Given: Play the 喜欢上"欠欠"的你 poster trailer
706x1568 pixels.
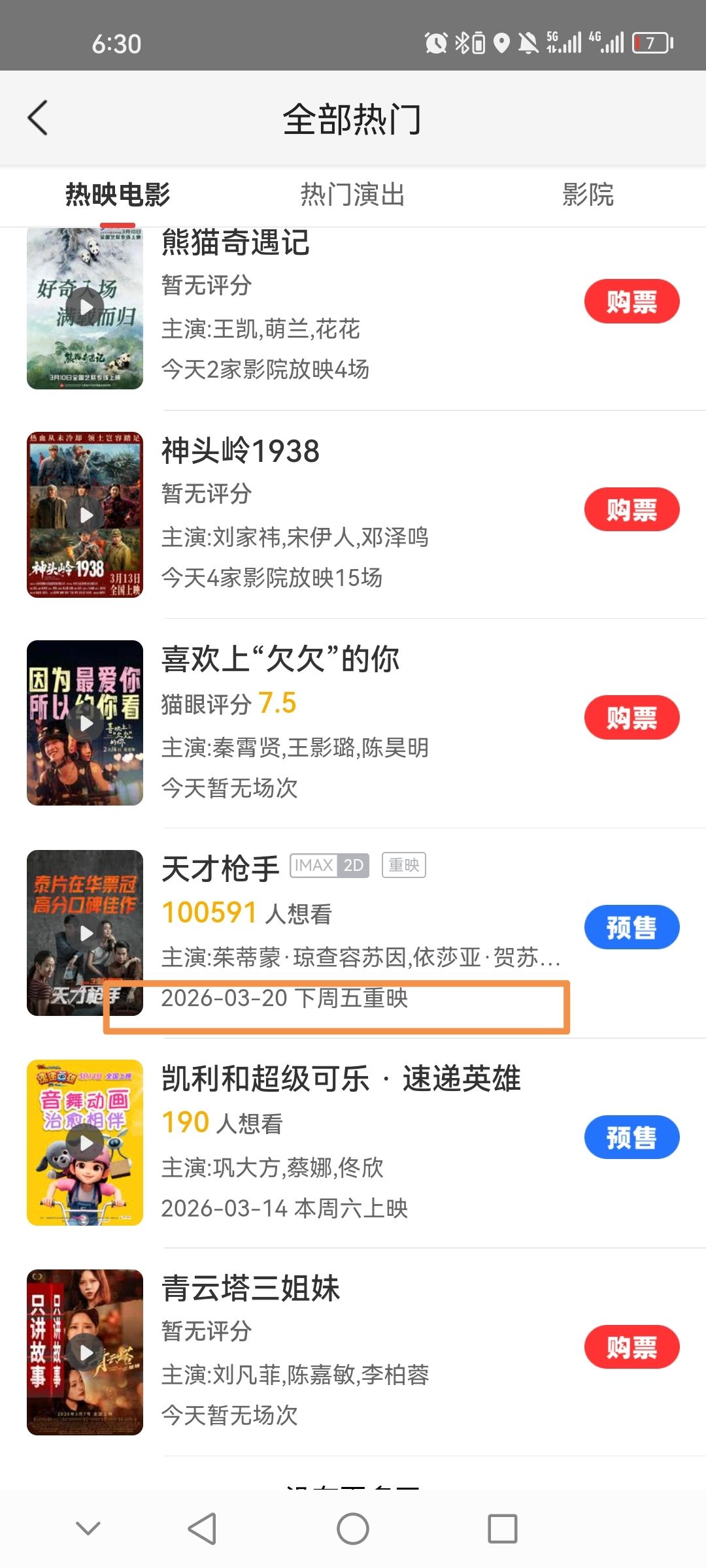Looking at the screenshot, I should pyautogui.click(x=86, y=723).
